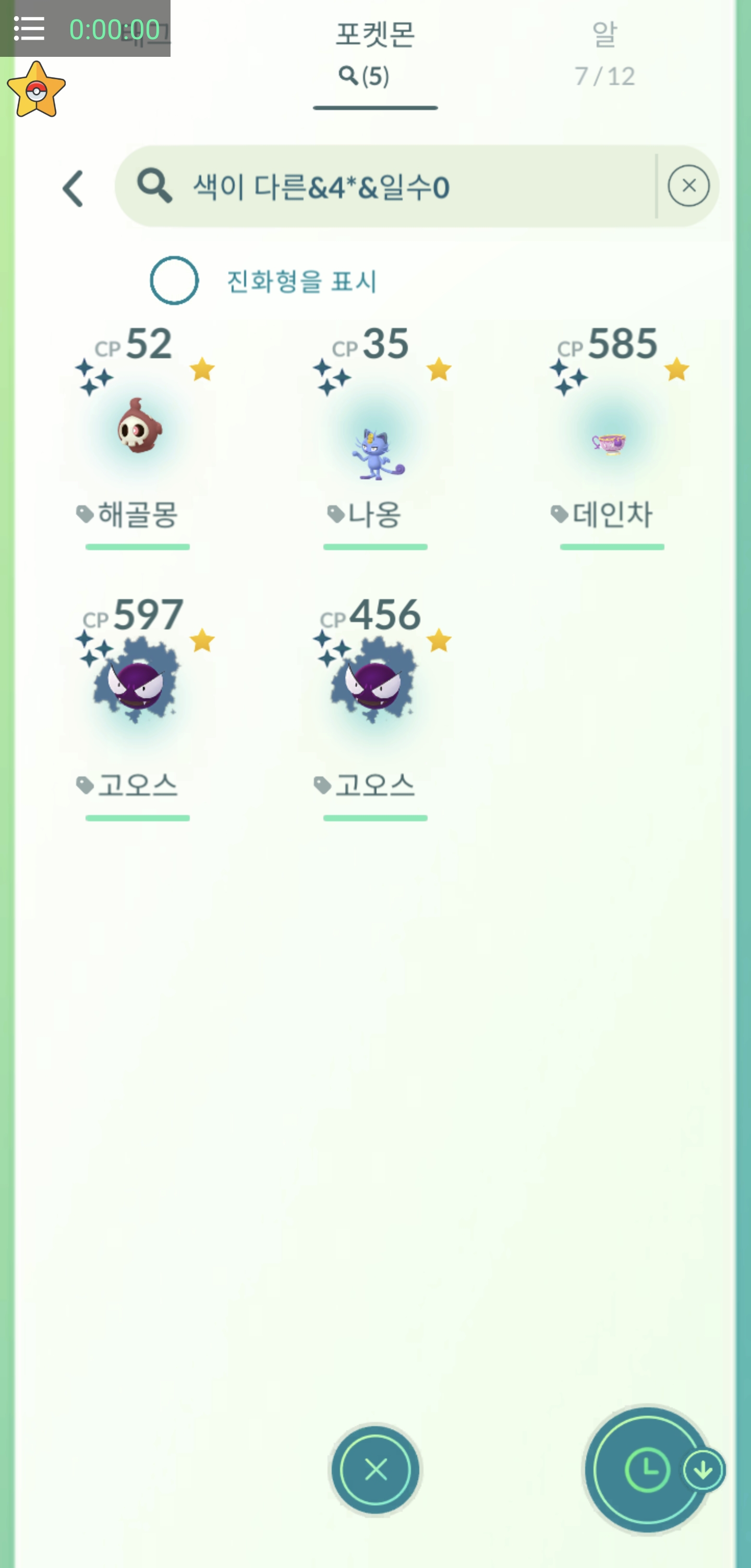Open the recent sort order button

coord(648,1469)
